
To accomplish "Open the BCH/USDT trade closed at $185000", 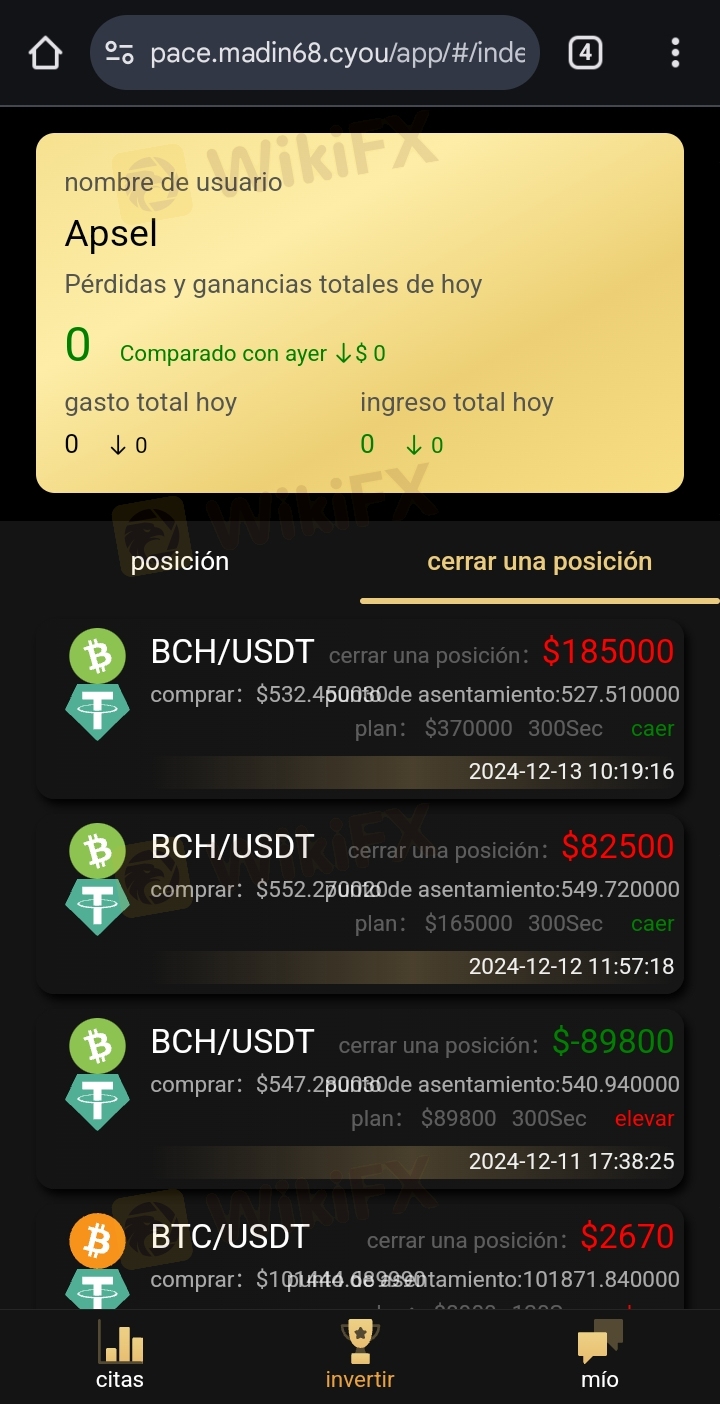I will point(360,708).
